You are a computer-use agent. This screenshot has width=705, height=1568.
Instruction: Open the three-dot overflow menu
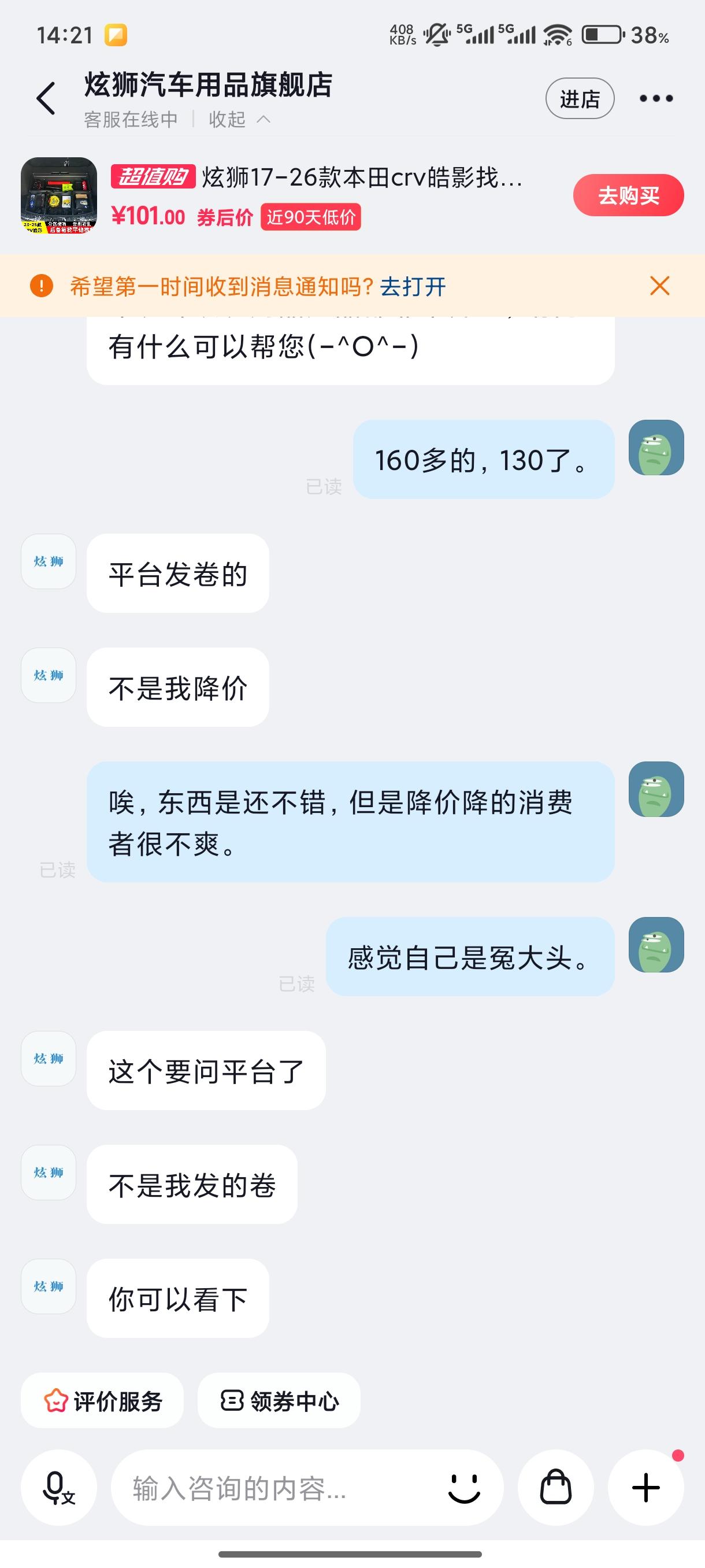point(656,99)
